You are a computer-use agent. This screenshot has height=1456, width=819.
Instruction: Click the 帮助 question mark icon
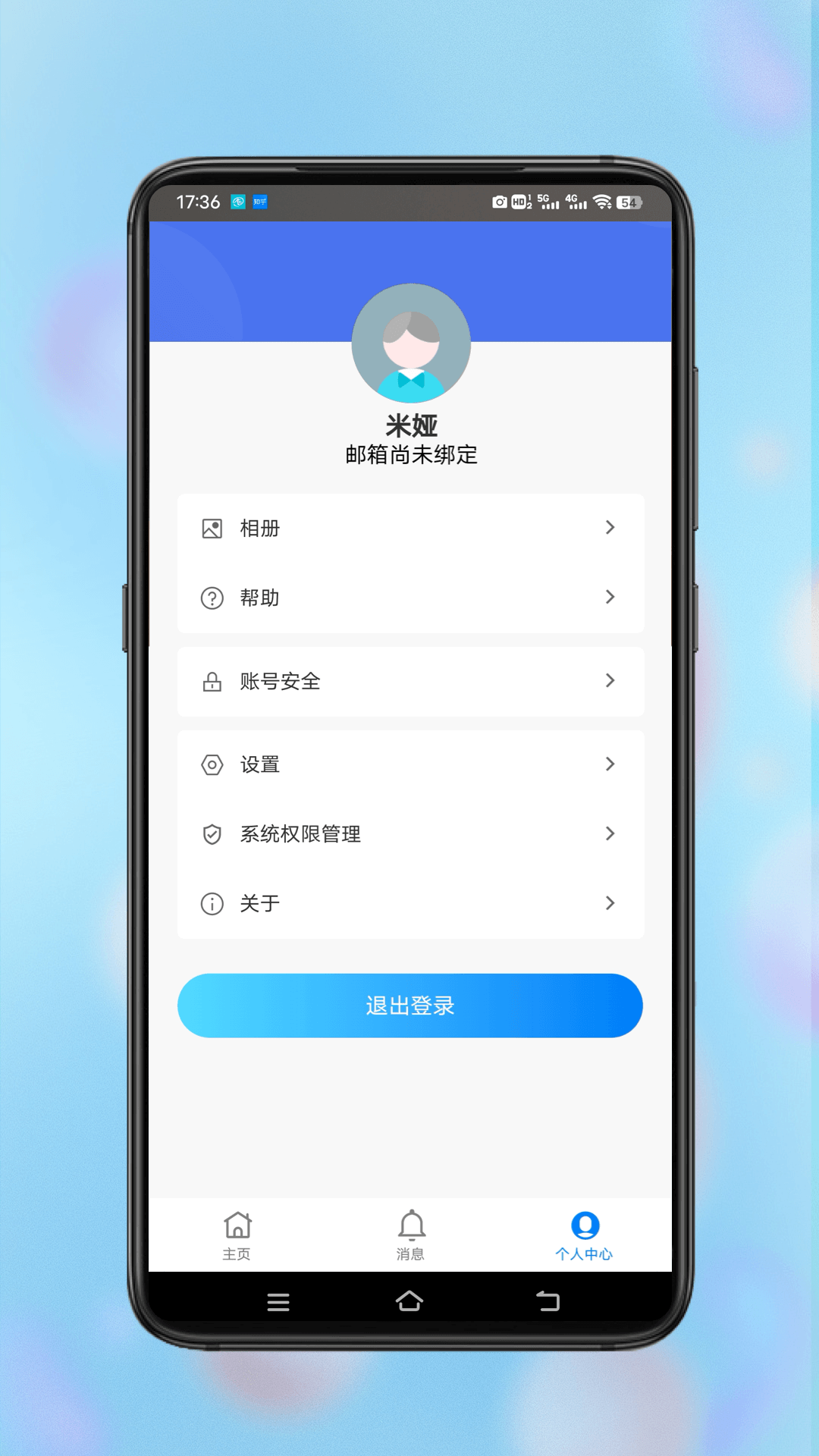point(212,597)
